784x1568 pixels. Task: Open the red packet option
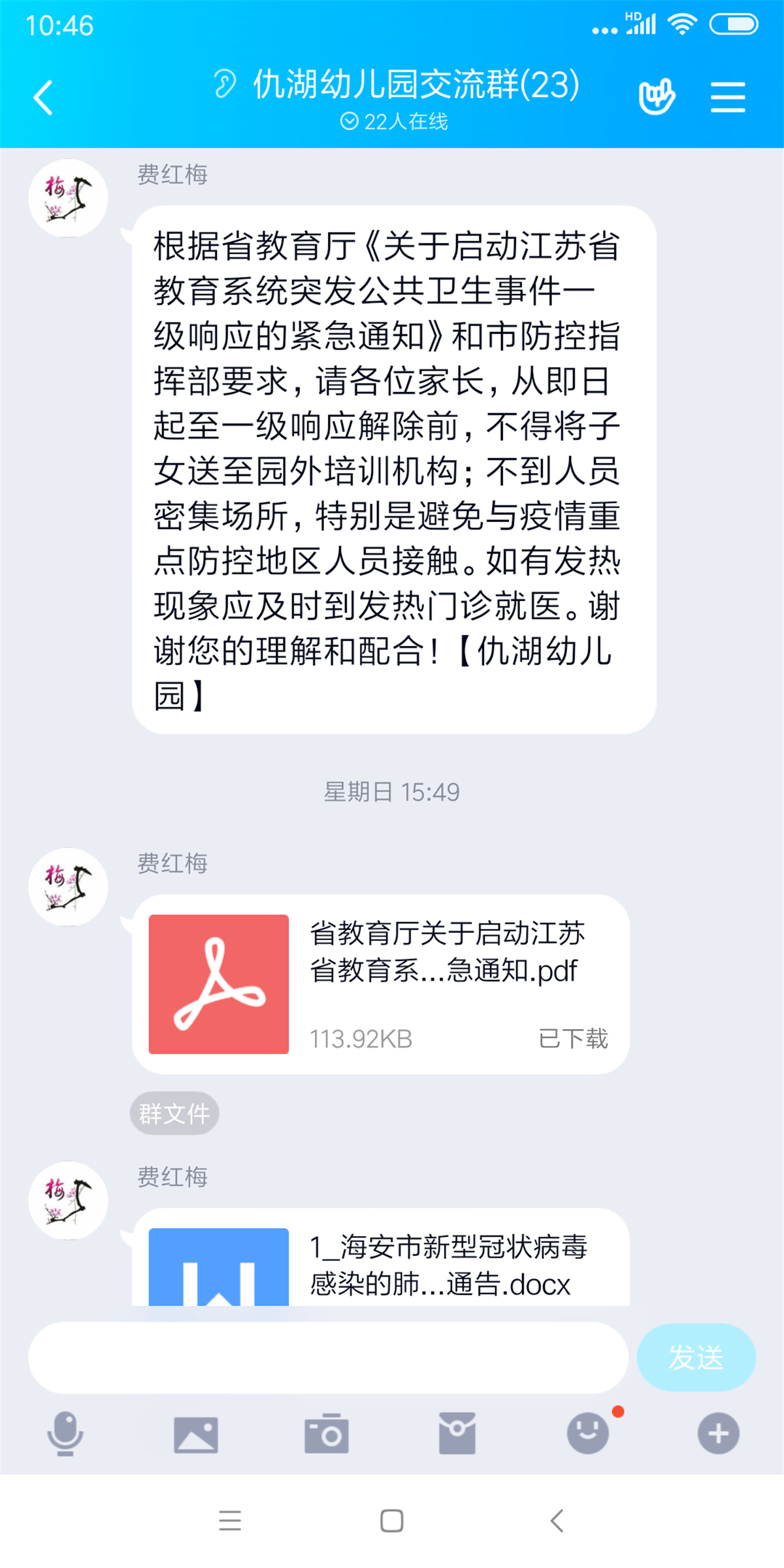click(x=457, y=1433)
